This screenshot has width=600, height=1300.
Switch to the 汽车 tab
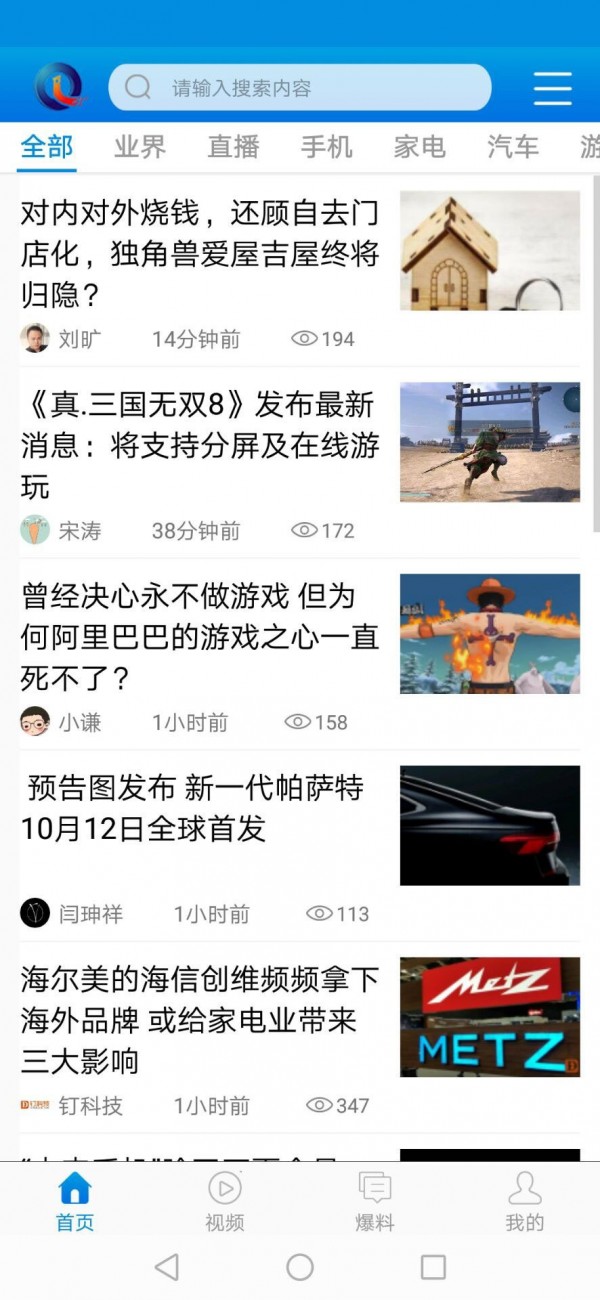pos(513,147)
